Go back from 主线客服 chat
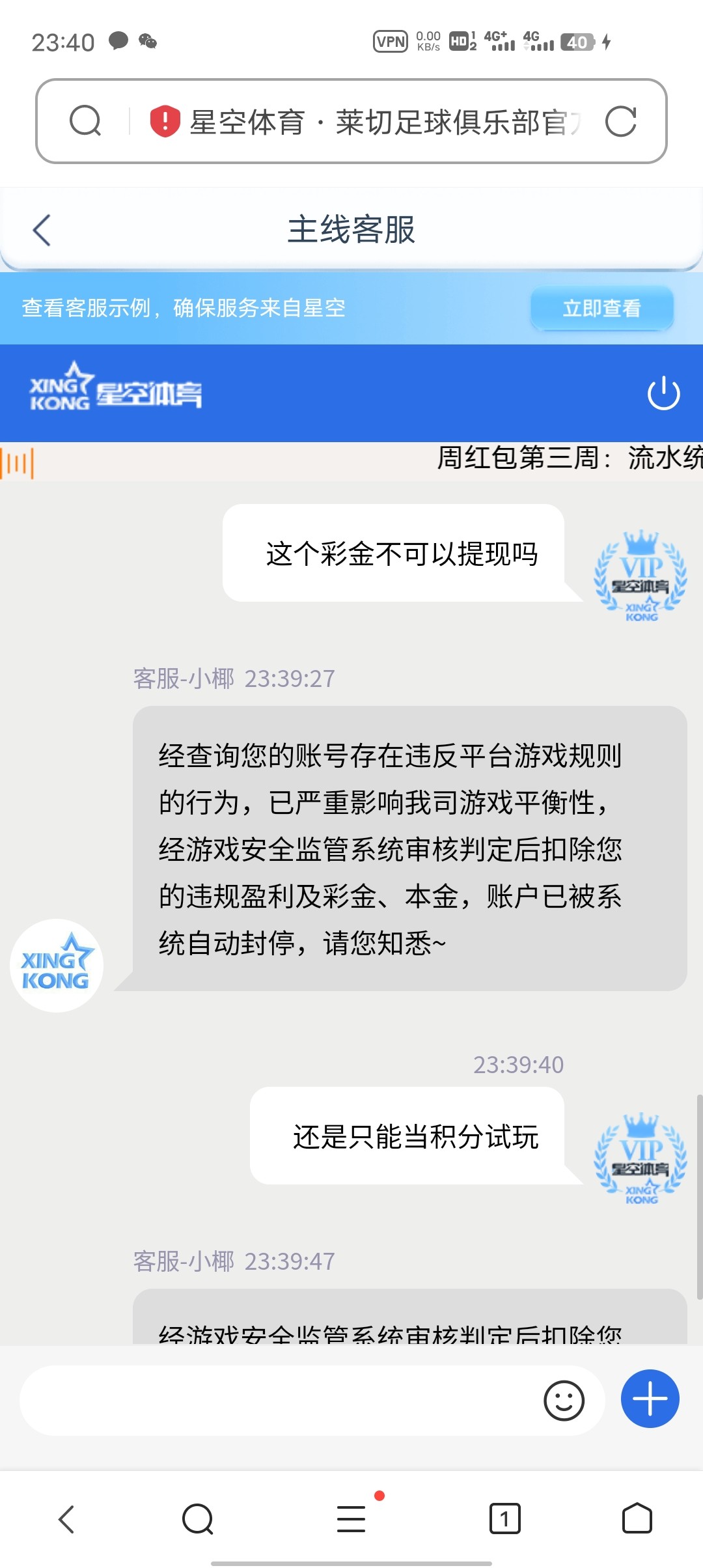The width and height of the screenshot is (703, 1568). tap(42, 230)
